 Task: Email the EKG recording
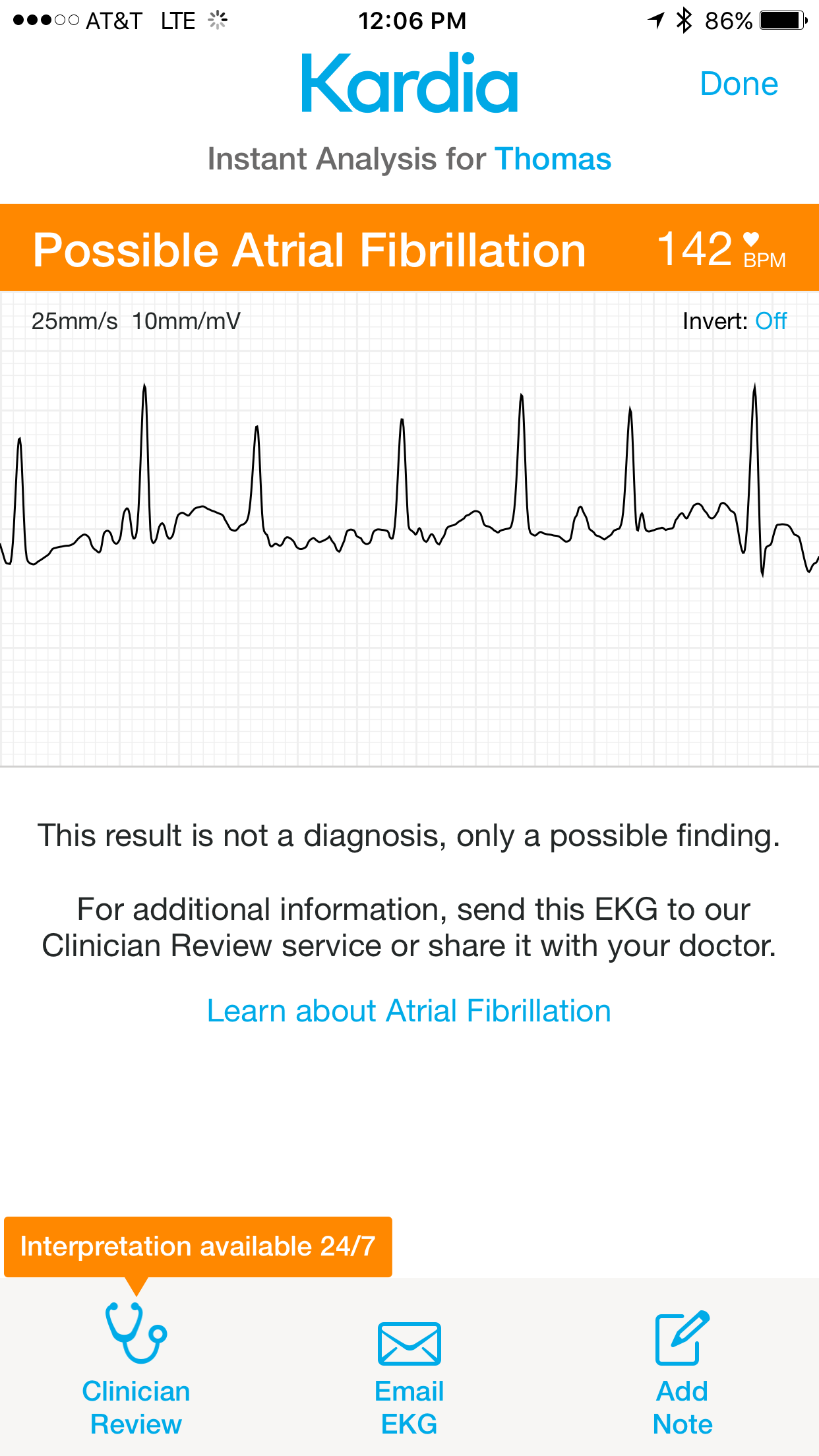click(409, 1378)
